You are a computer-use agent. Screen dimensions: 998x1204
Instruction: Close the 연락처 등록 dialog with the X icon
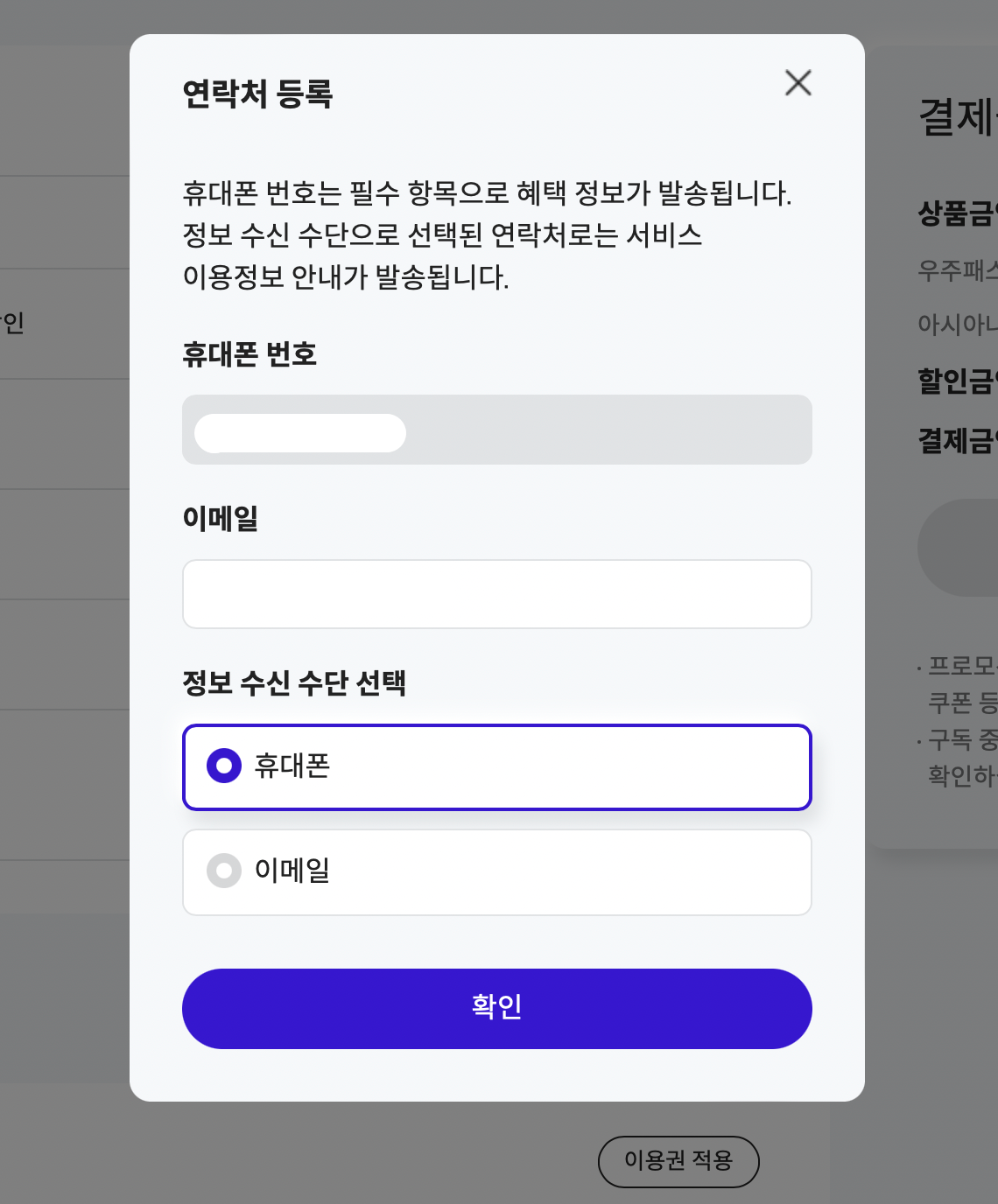pos(798,84)
